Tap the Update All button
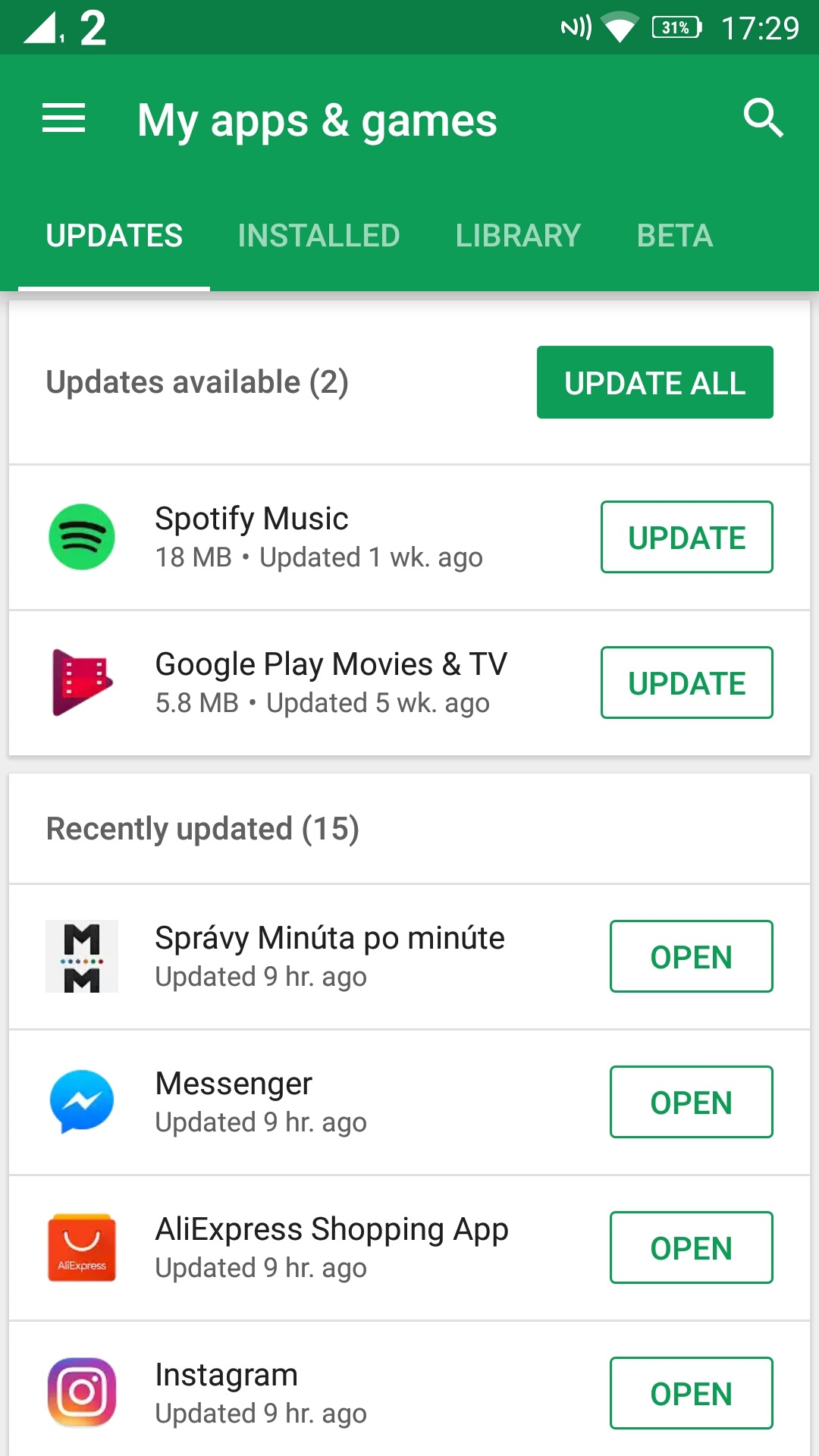Viewport: 819px width, 1456px height. click(x=655, y=382)
